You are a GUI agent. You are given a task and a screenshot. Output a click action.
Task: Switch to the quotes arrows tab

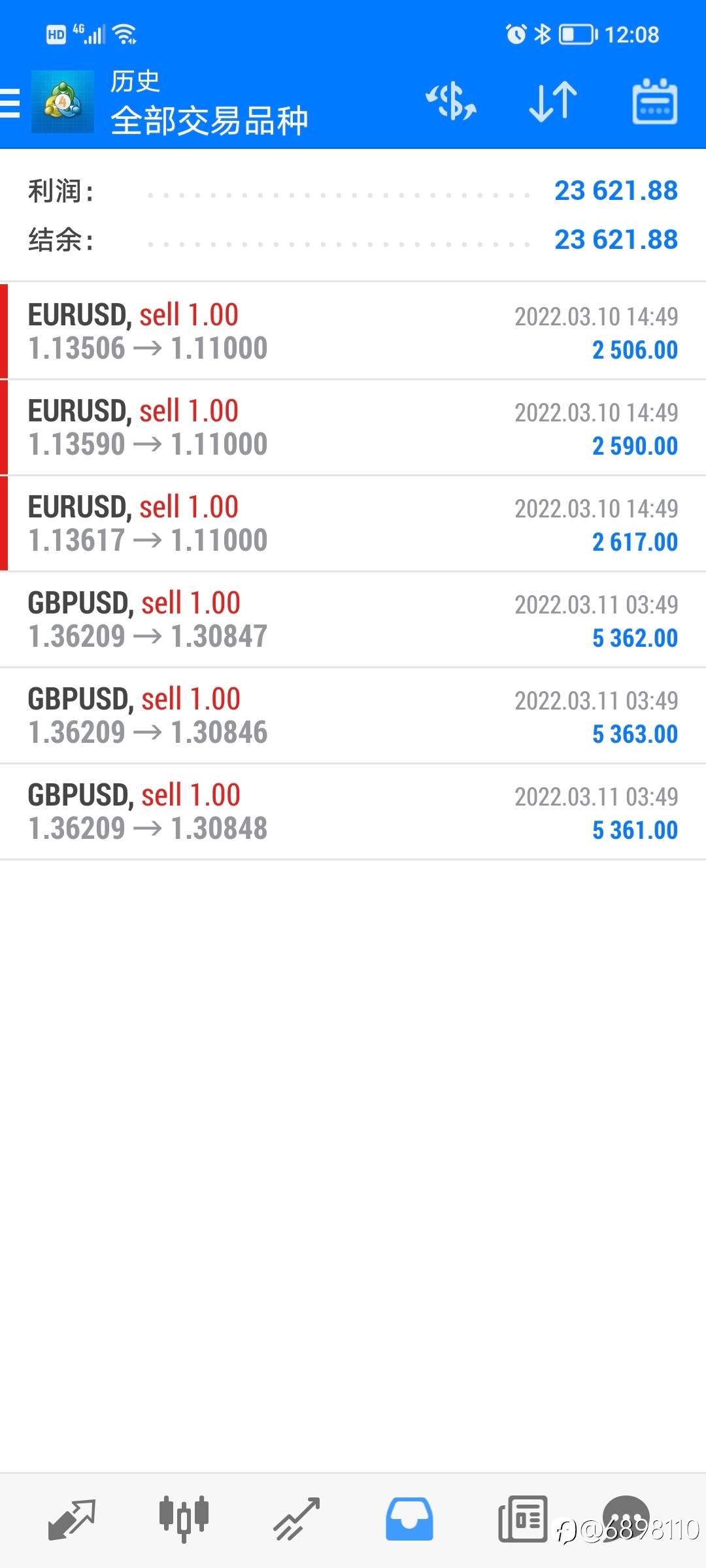72,1520
